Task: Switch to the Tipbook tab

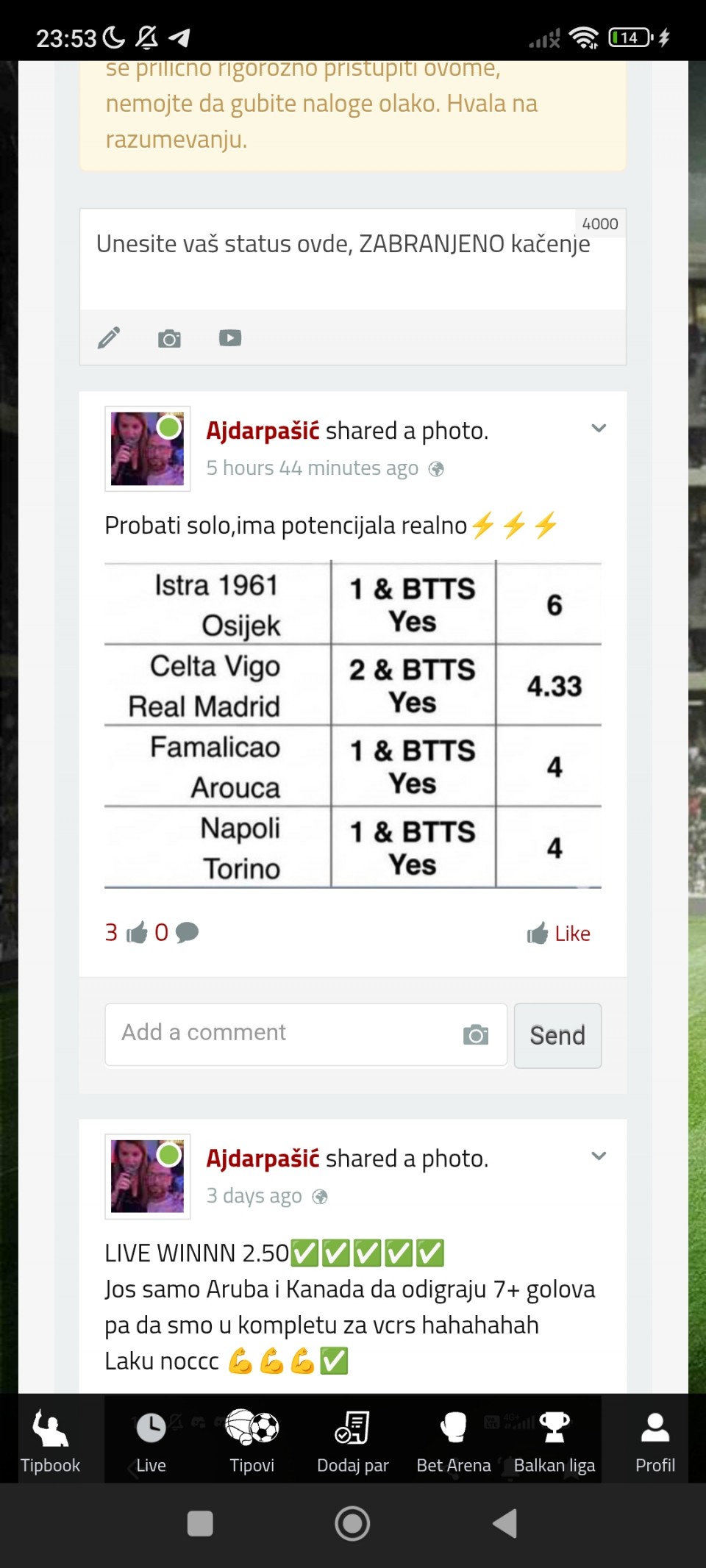Action: 50,1439
